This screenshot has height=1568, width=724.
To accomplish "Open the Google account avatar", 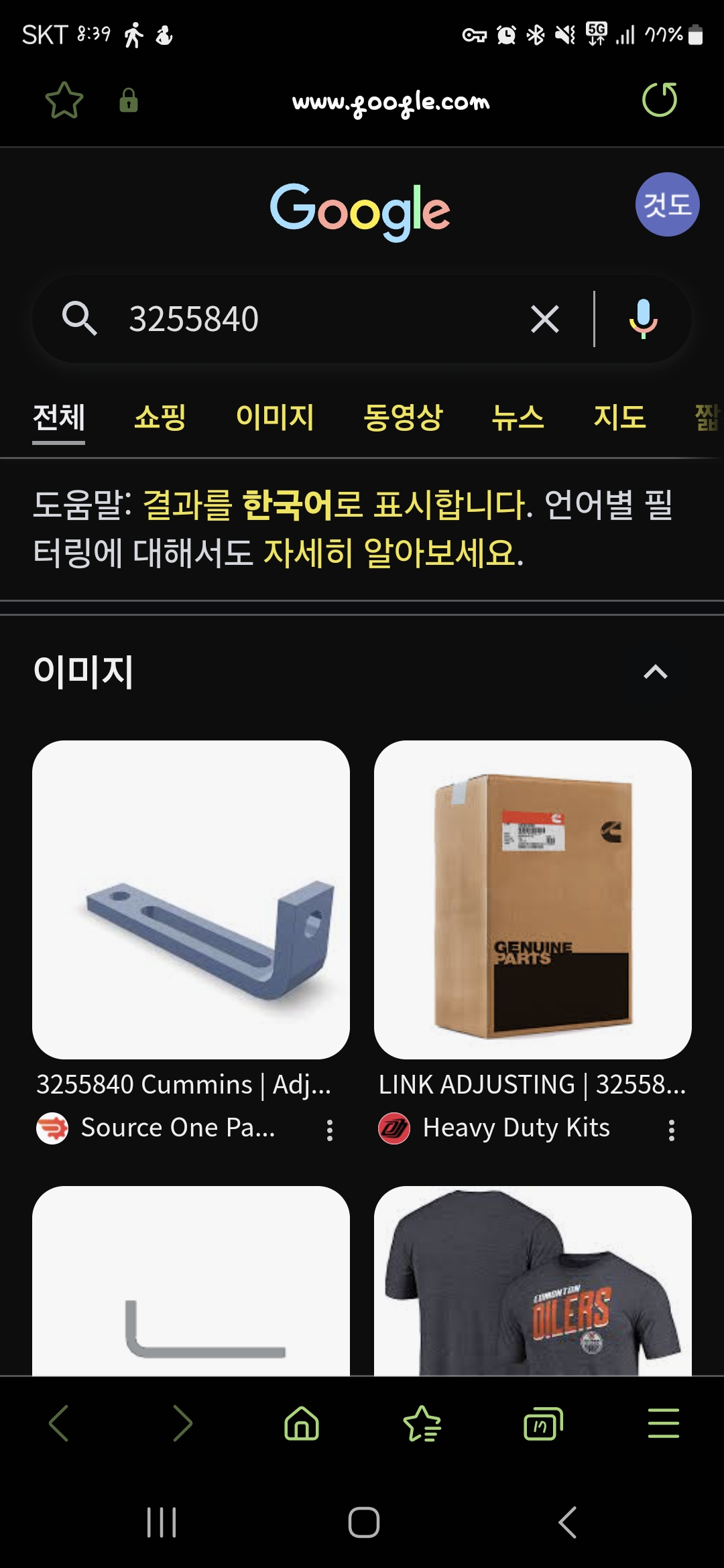I will point(667,204).
